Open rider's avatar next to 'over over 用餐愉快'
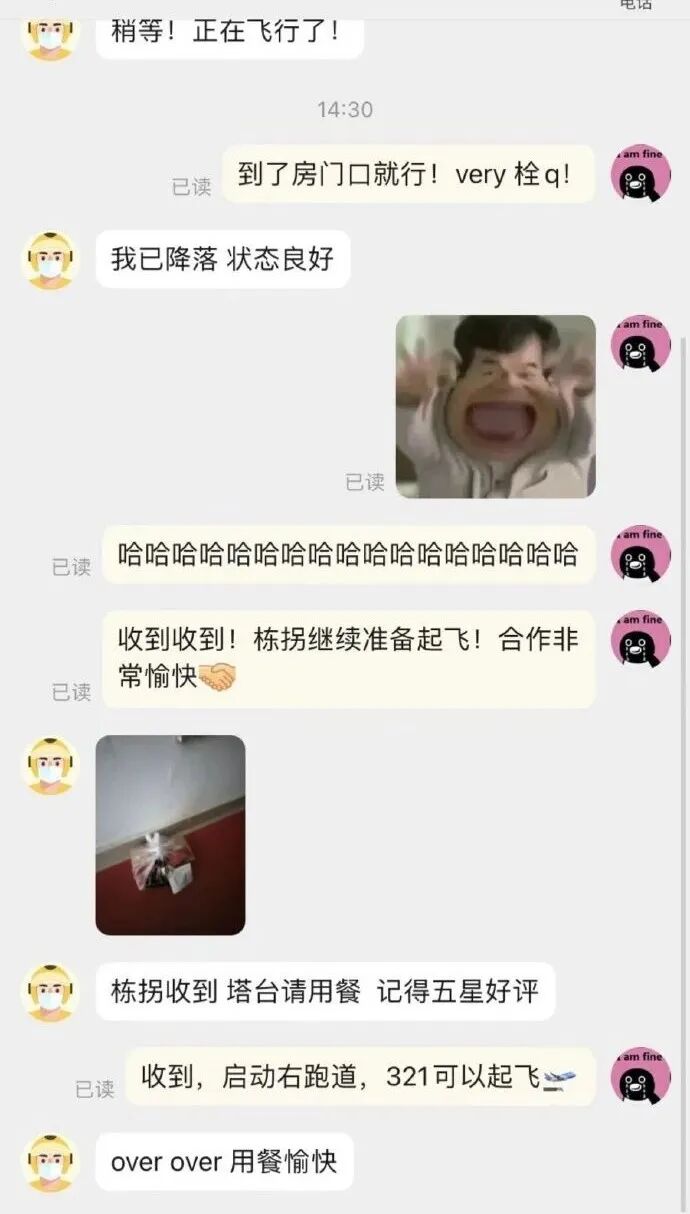690x1214 pixels. [50, 1162]
